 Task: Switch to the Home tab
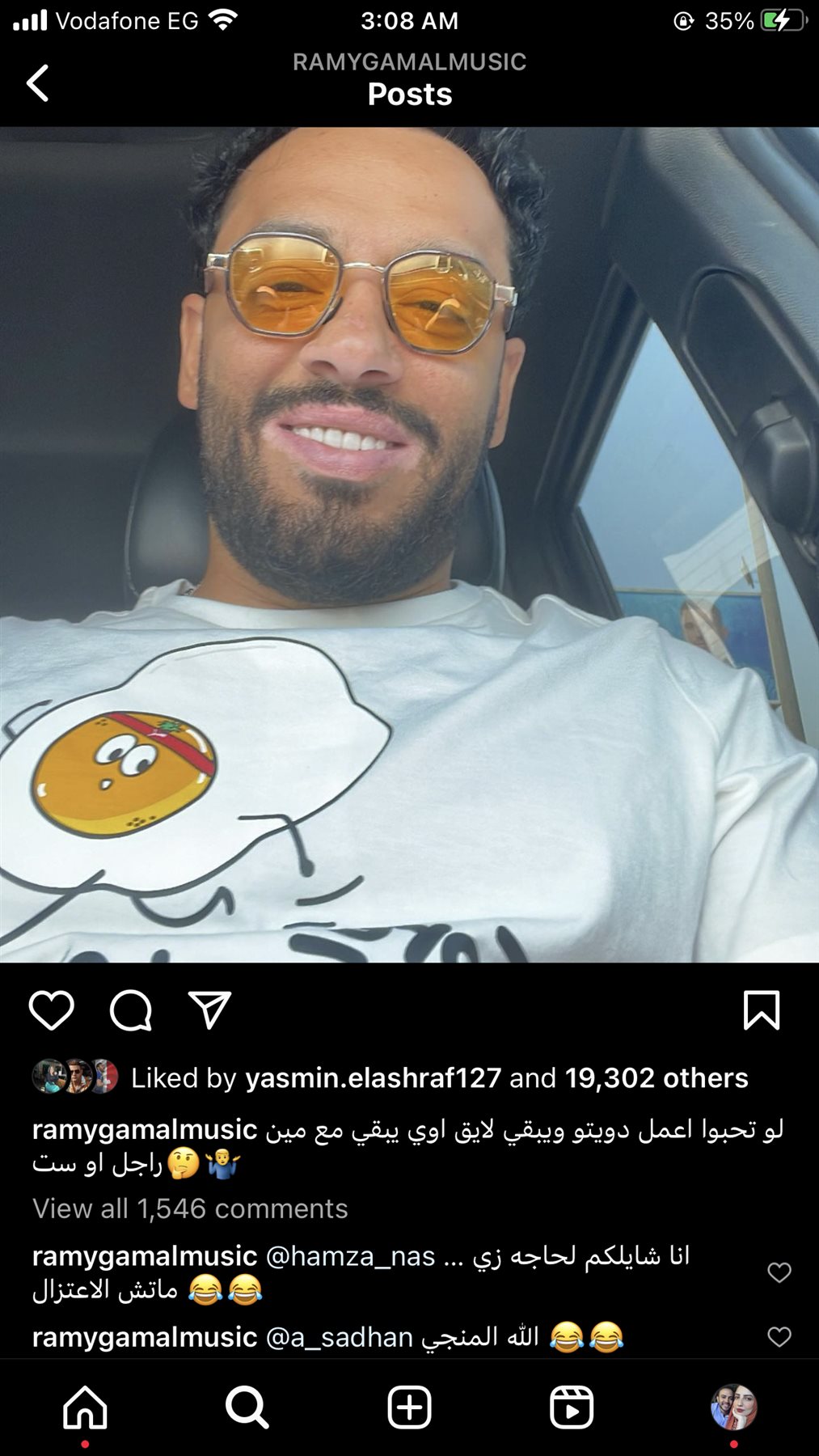pyautogui.click(x=85, y=1407)
